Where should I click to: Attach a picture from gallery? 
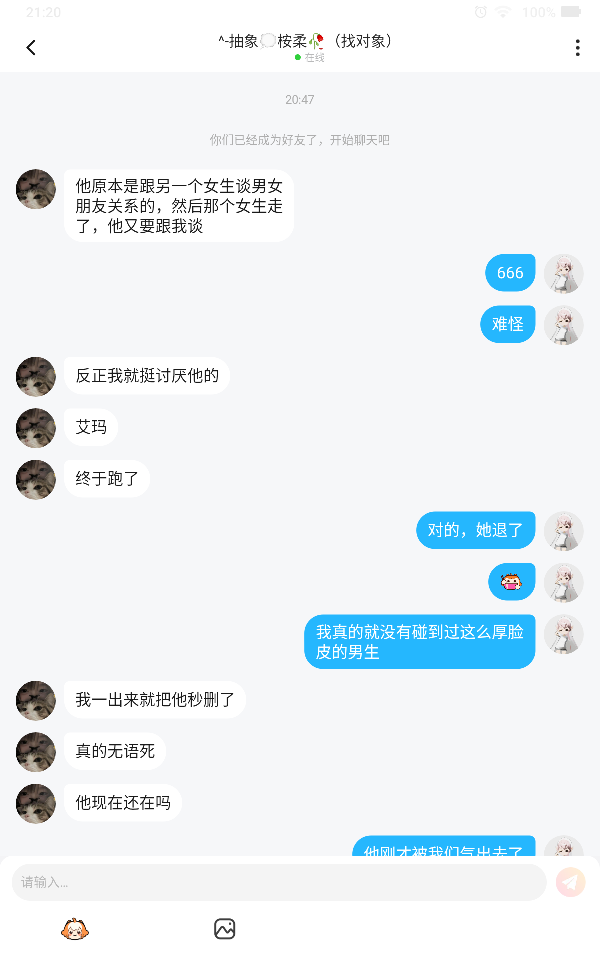point(224,929)
